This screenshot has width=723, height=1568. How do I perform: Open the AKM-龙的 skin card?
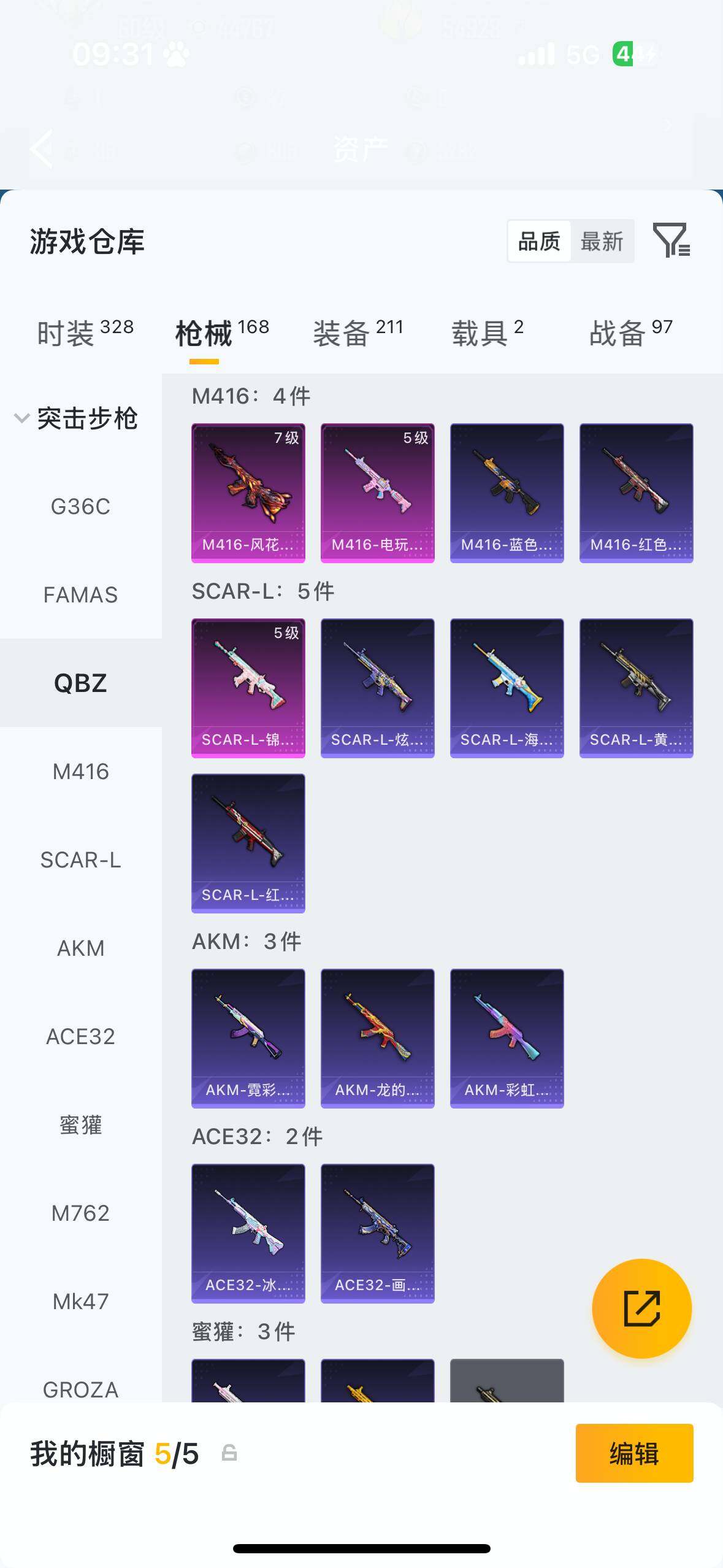377,1038
